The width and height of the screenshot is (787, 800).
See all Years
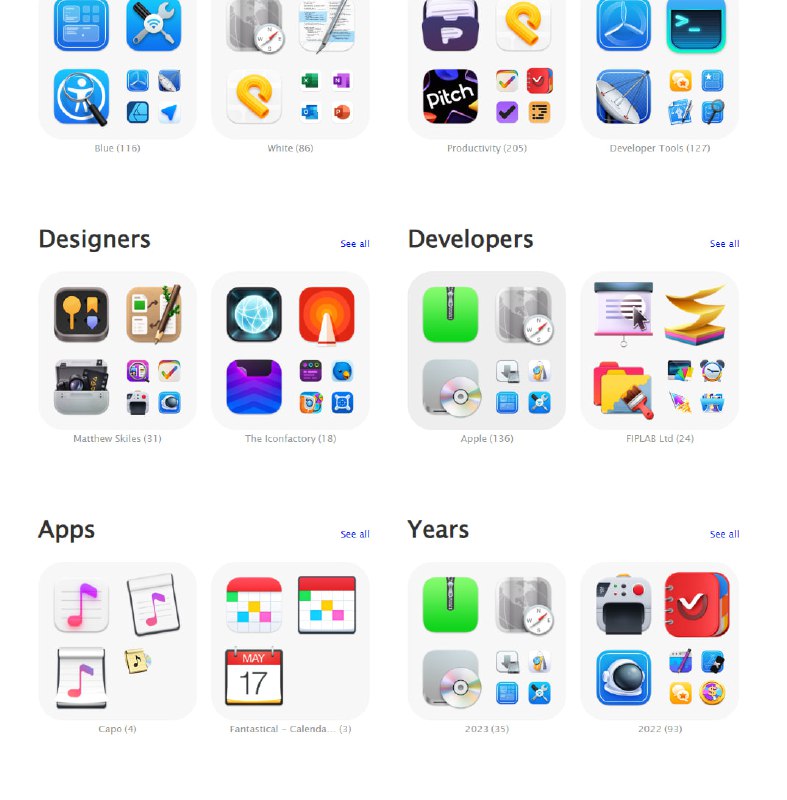click(x=725, y=534)
